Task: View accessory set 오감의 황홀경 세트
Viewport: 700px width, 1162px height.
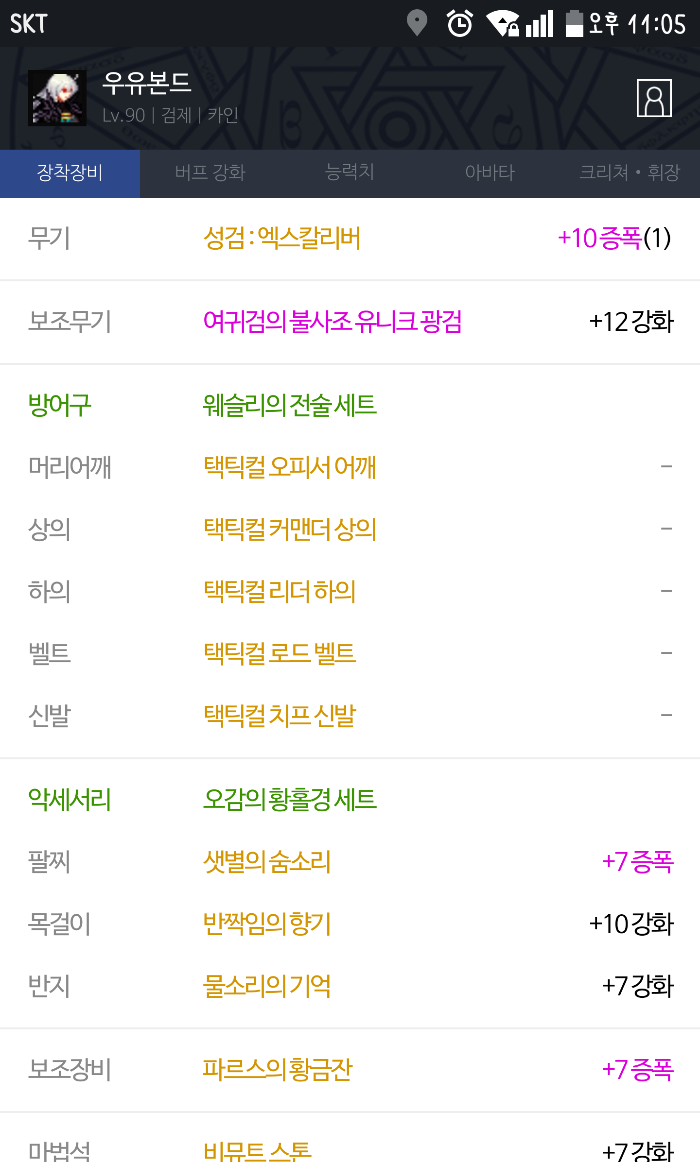Action: click(x=289, y=800)
